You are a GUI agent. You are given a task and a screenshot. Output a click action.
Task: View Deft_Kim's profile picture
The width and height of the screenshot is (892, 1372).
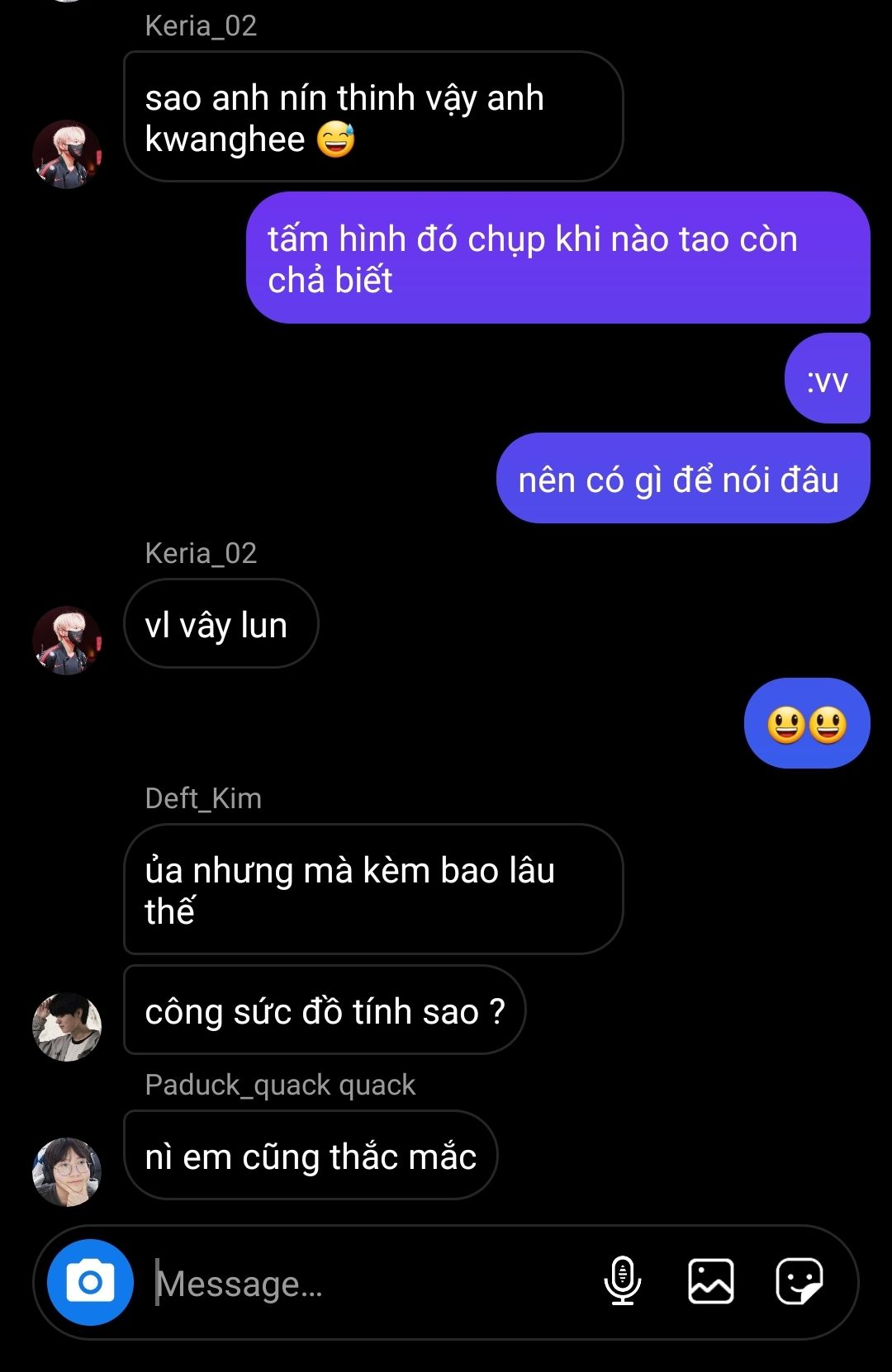(67, 1026)
